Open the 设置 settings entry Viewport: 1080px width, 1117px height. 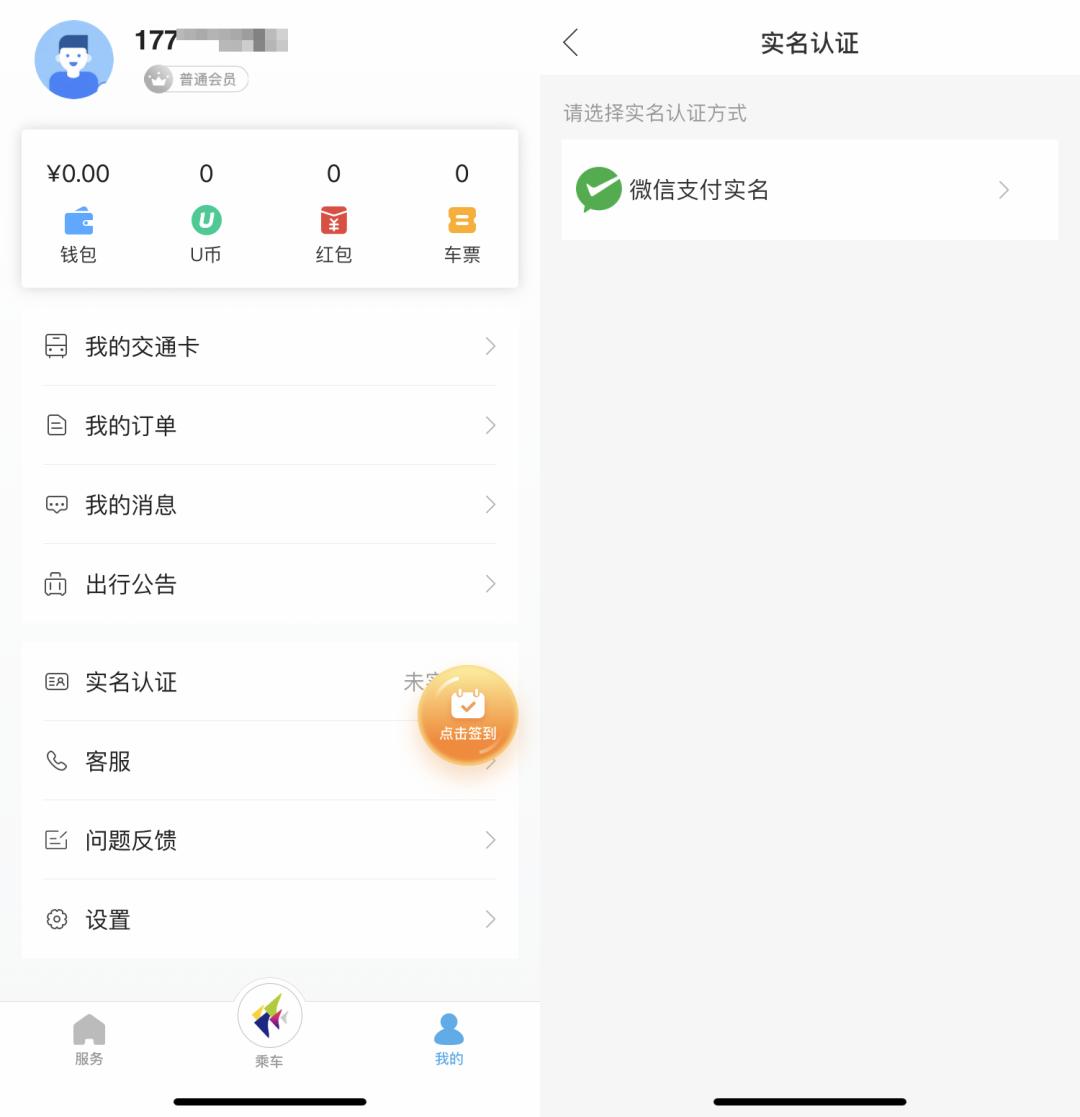107,919
